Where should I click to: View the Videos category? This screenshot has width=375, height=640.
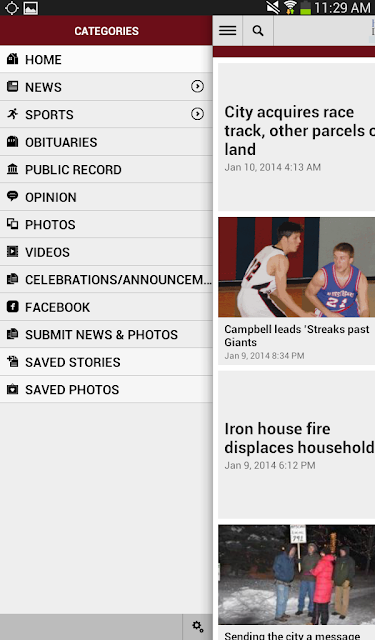(x=106, y=252)
